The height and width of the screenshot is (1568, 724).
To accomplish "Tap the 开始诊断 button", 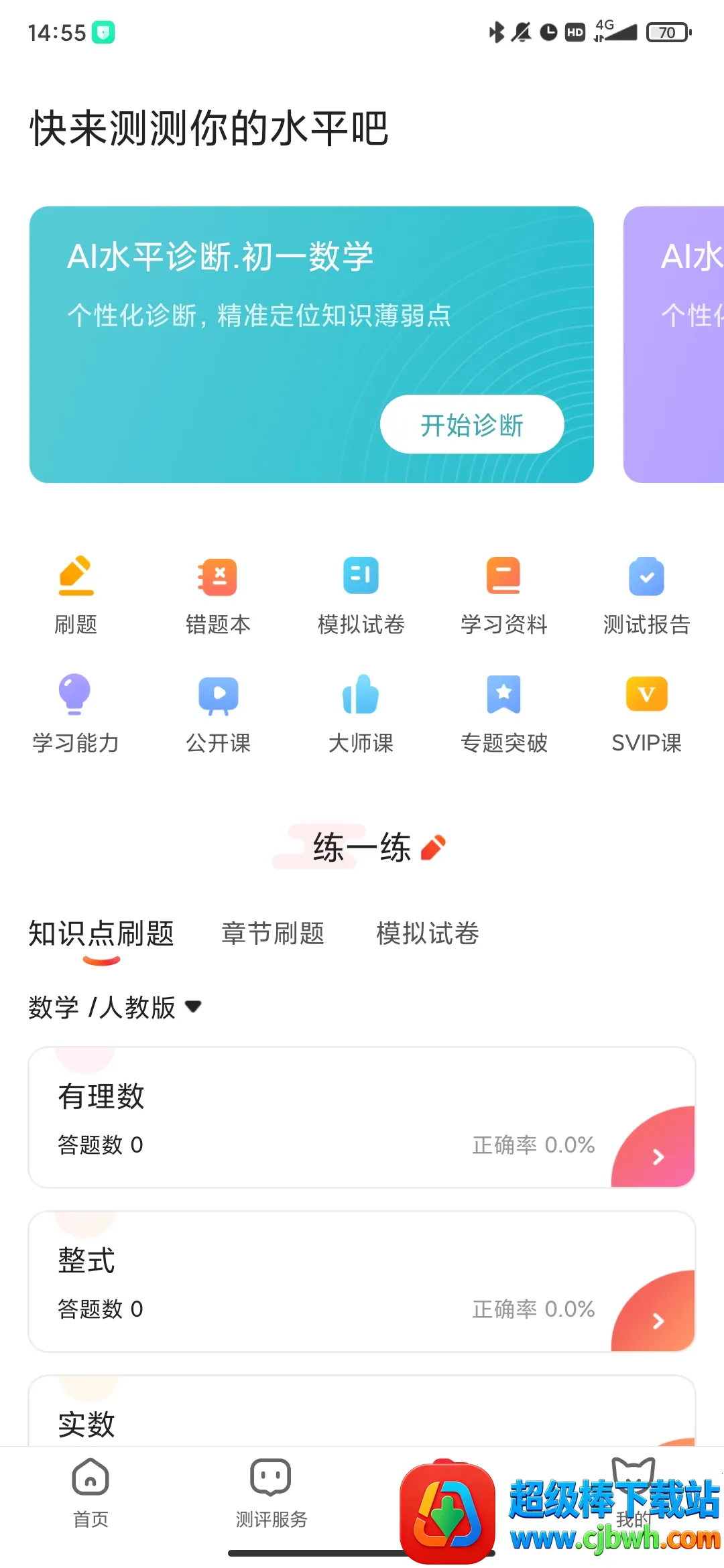I will (472, 425).
